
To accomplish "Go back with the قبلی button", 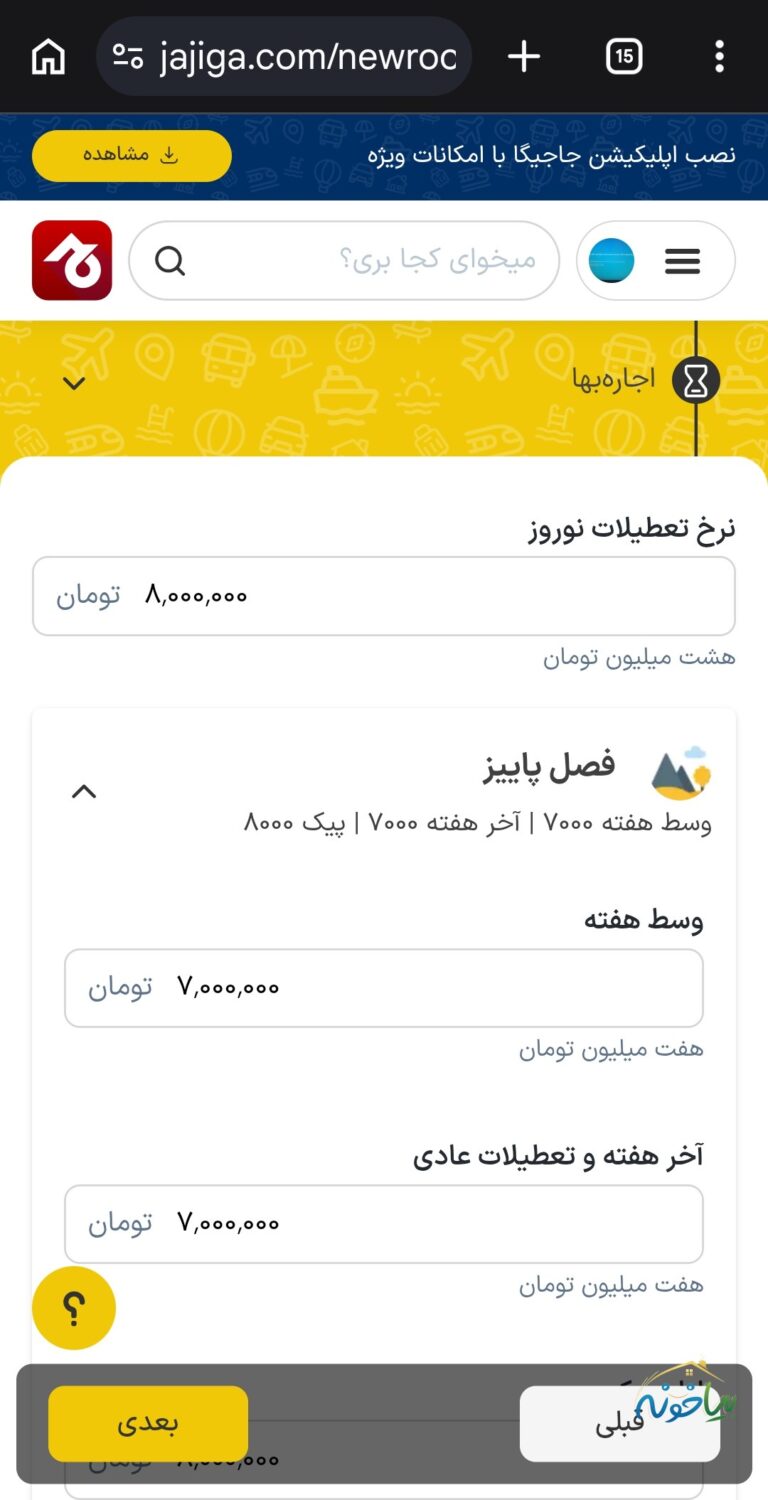I will [620, 1424].
